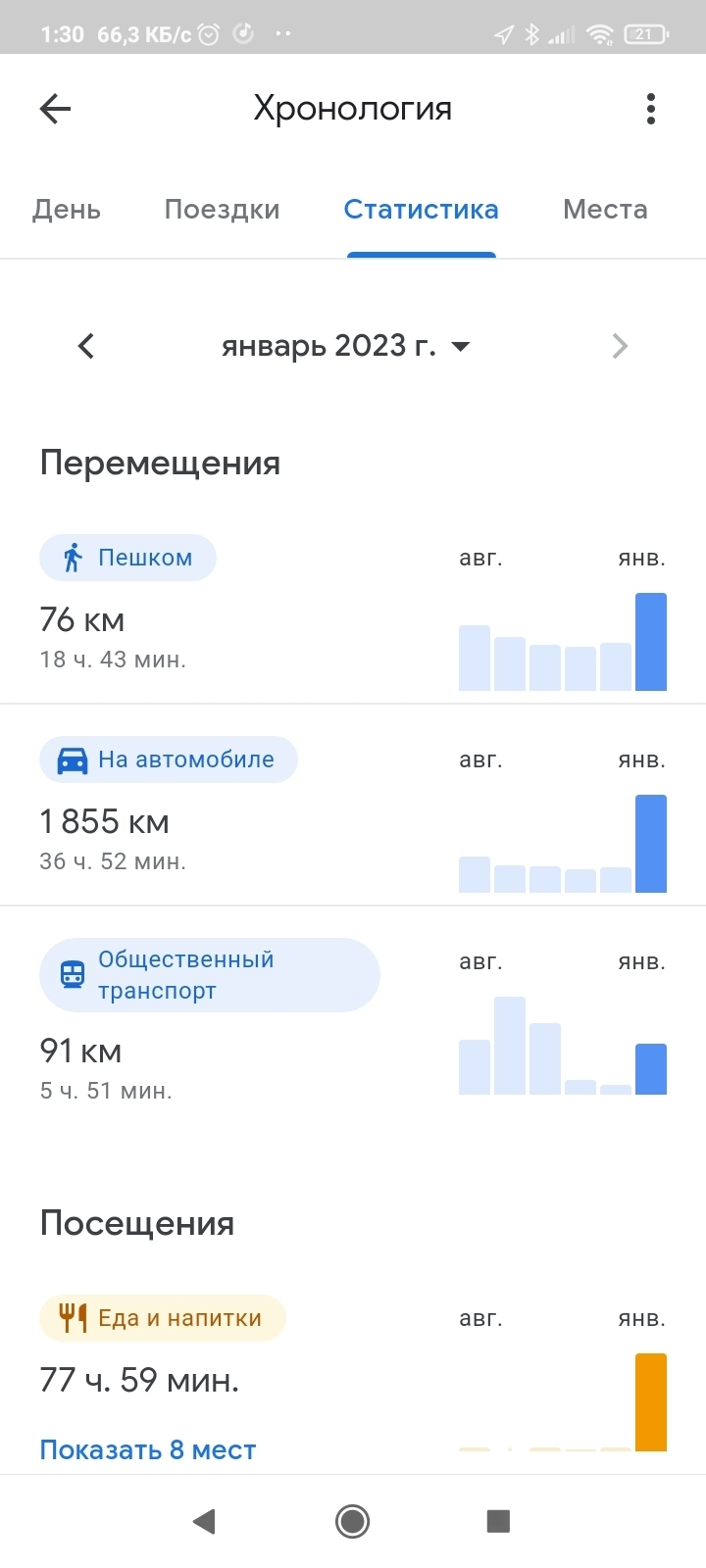
Task: Open the Пешком walking details
Action: (127, 558)
